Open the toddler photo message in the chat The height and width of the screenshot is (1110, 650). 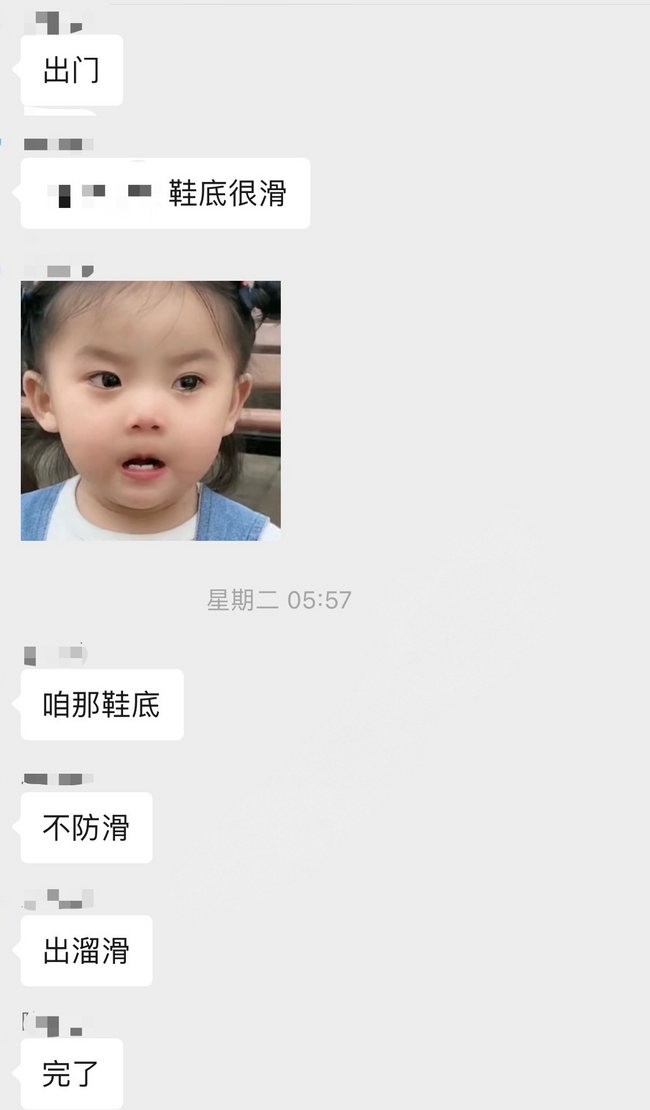pos(151,411)
